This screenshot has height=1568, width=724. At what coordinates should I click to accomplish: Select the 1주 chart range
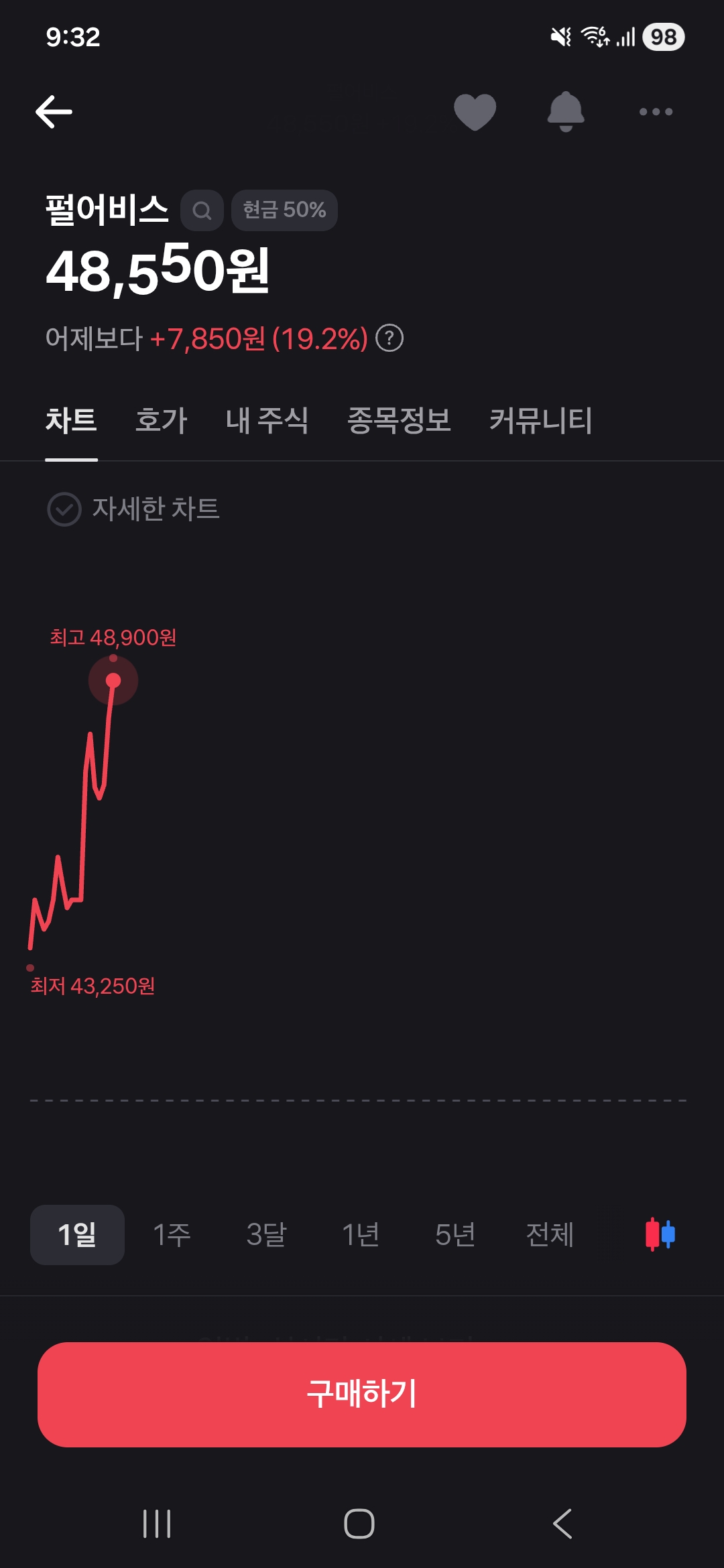point(172,1234)
